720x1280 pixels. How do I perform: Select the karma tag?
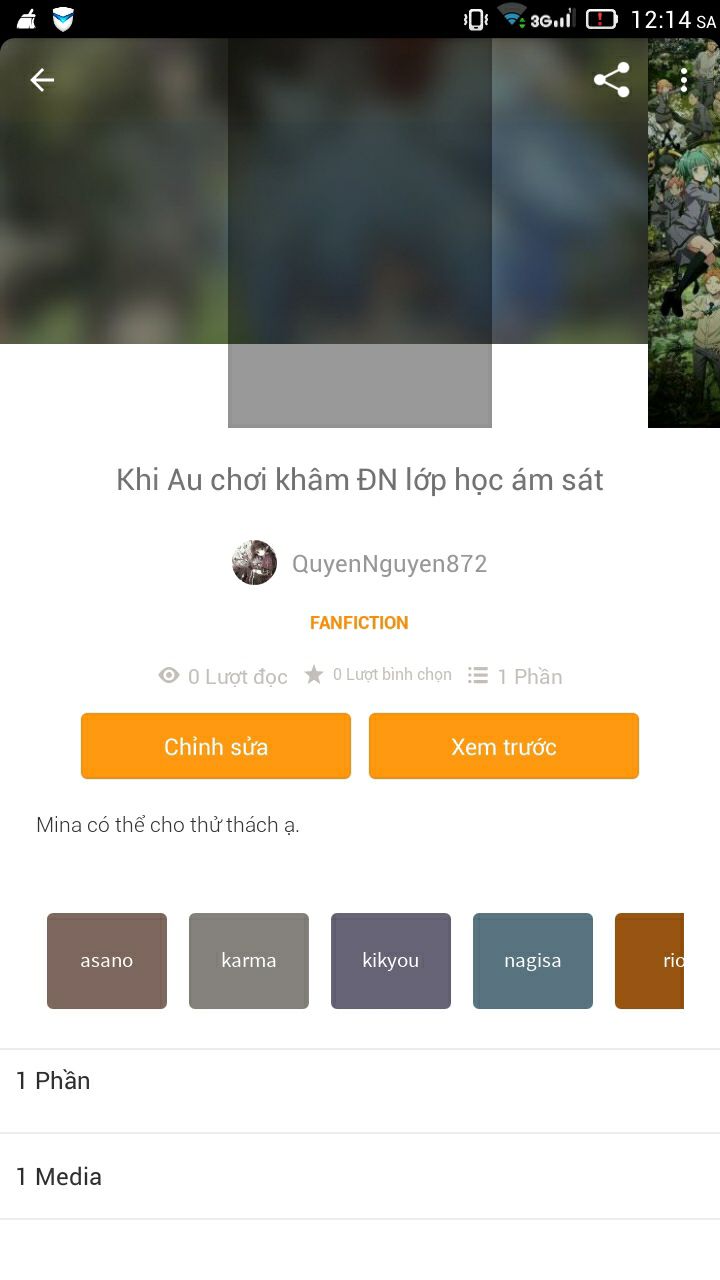249,961
